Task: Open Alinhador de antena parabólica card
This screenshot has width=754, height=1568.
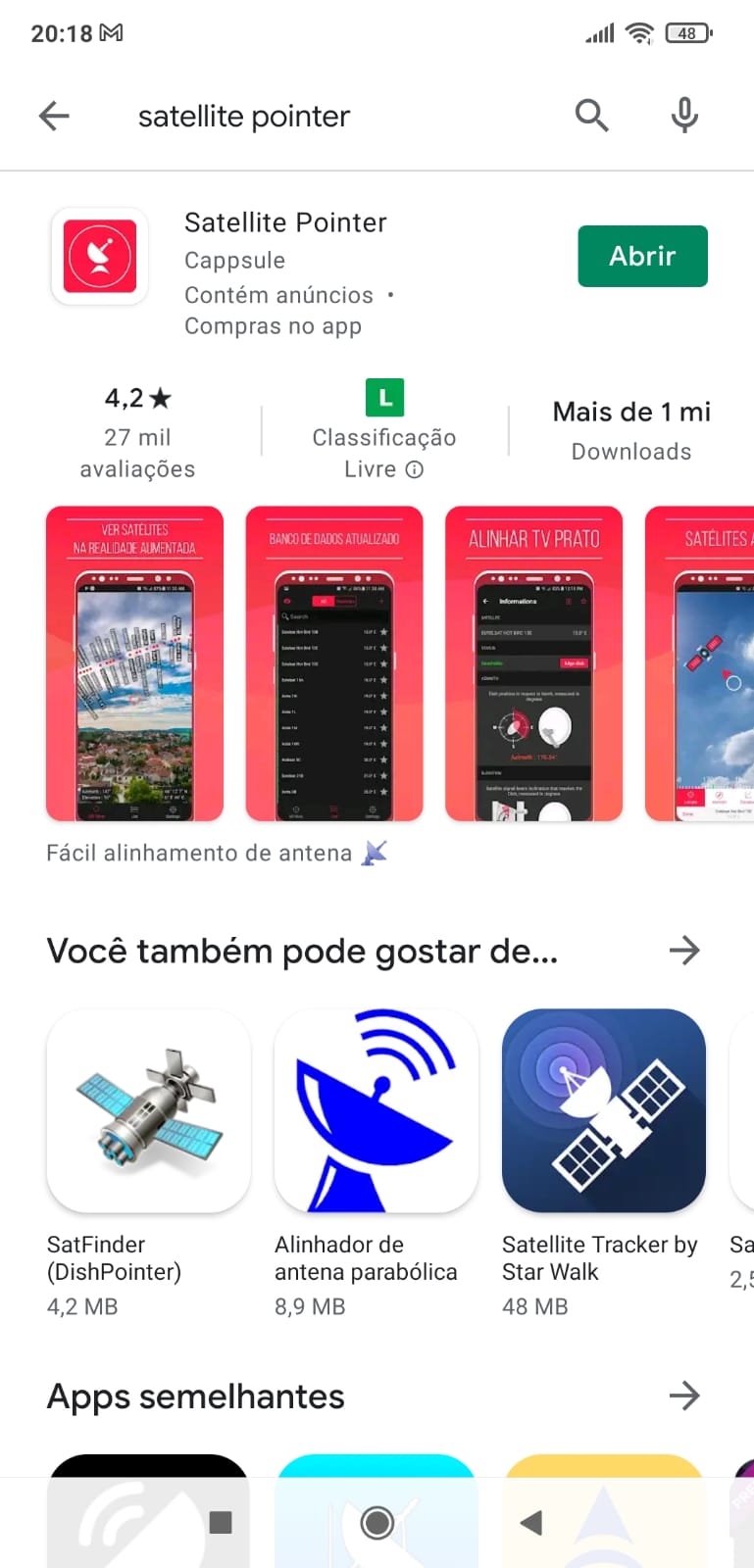Action: click(376, 1164)
